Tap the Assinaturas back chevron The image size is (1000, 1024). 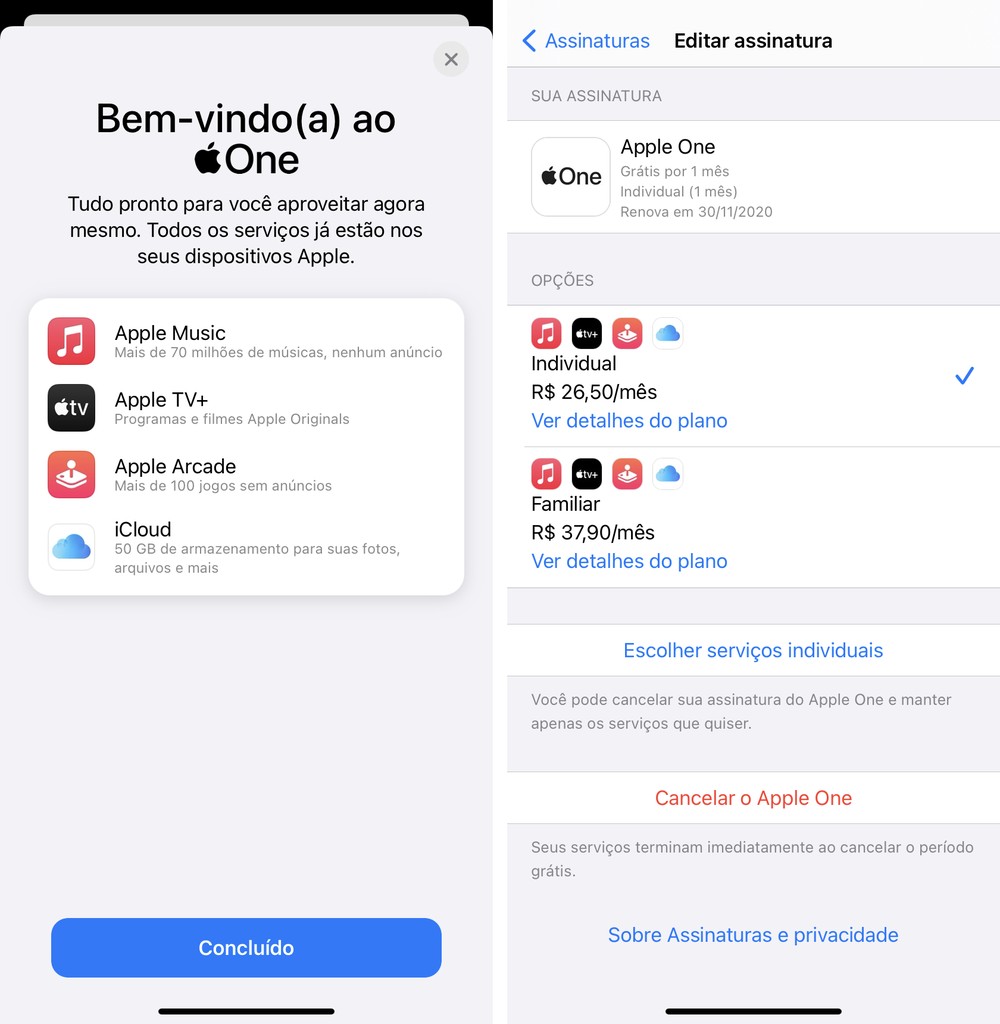[527, 40]
